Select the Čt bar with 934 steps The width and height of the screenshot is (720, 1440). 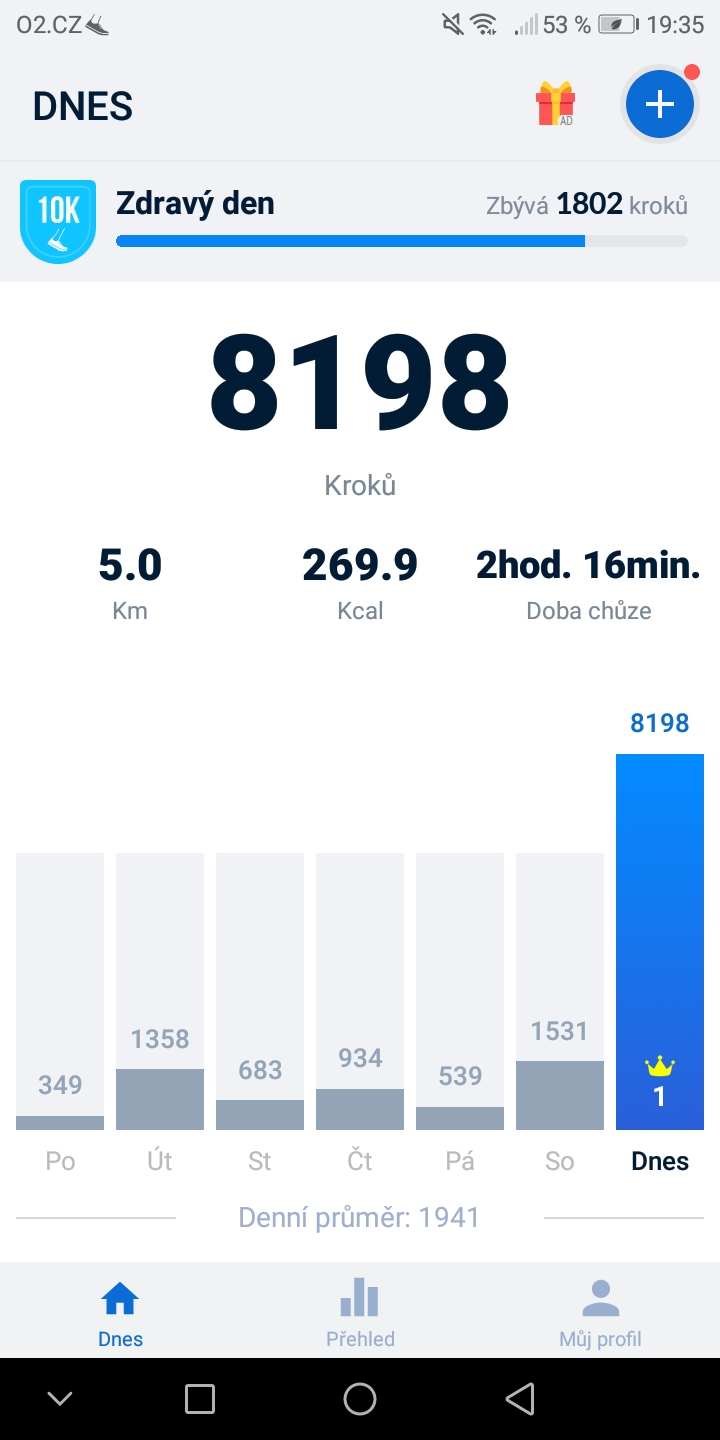coord(360,991)
